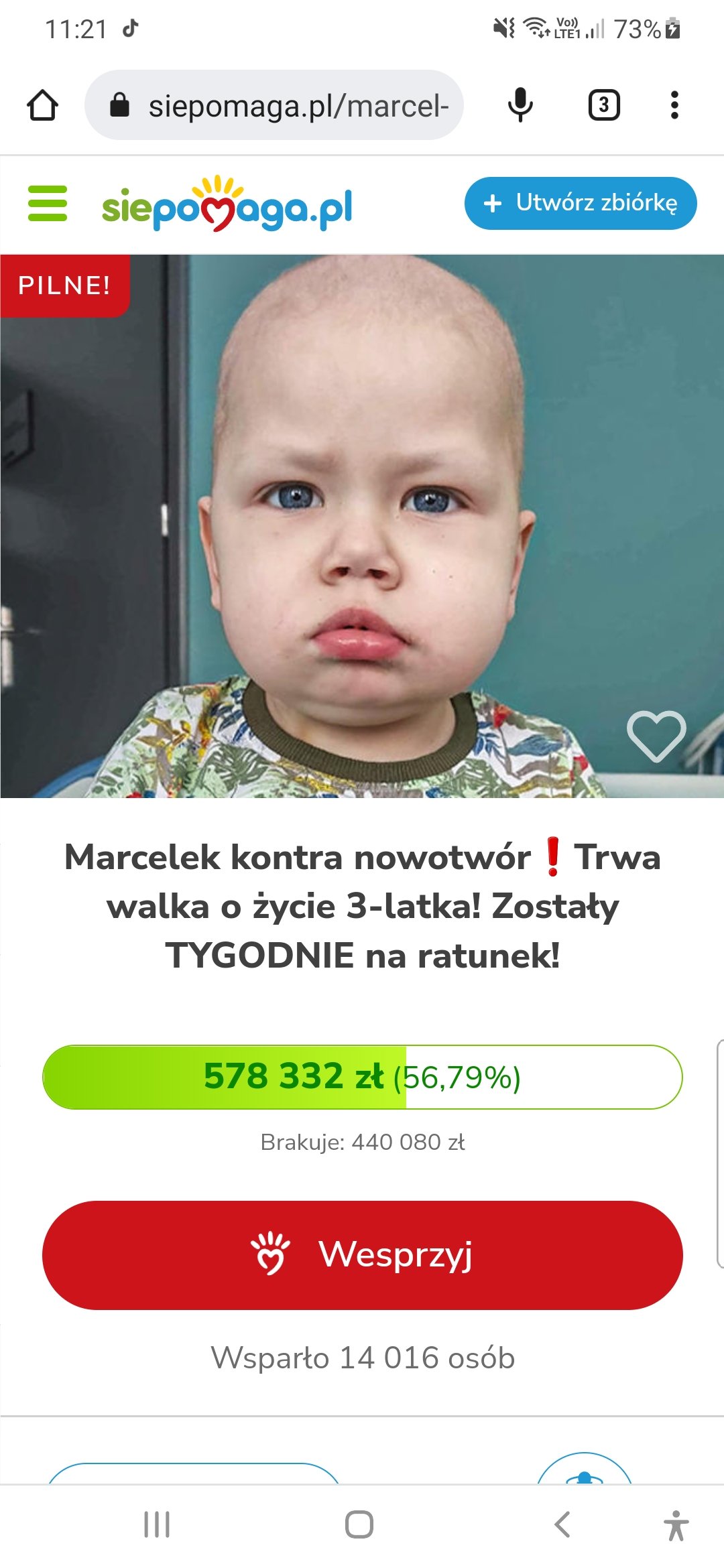The height and width of the screenshot is (1568, 724).
Task: Open the green hamburger menu
Action: (x=48, y=204)
